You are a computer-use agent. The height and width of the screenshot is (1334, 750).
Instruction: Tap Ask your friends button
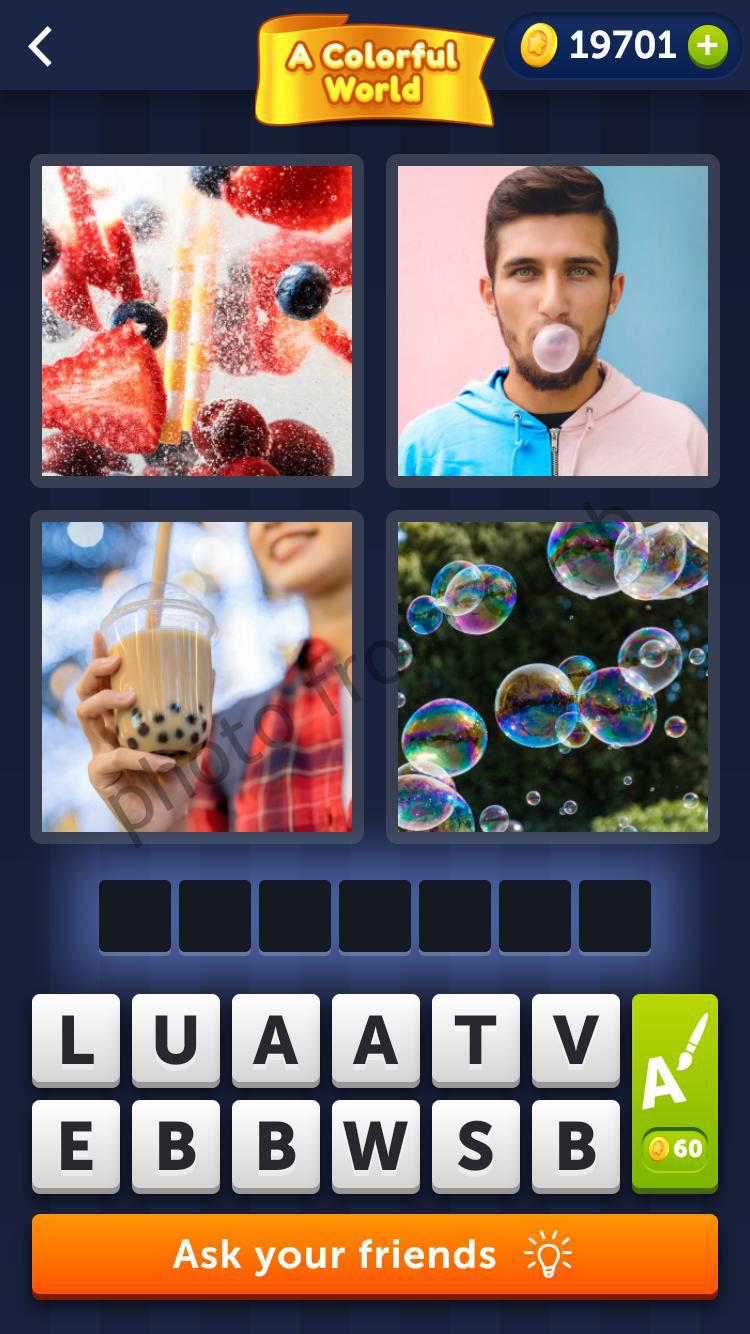tap(375, 1254)
